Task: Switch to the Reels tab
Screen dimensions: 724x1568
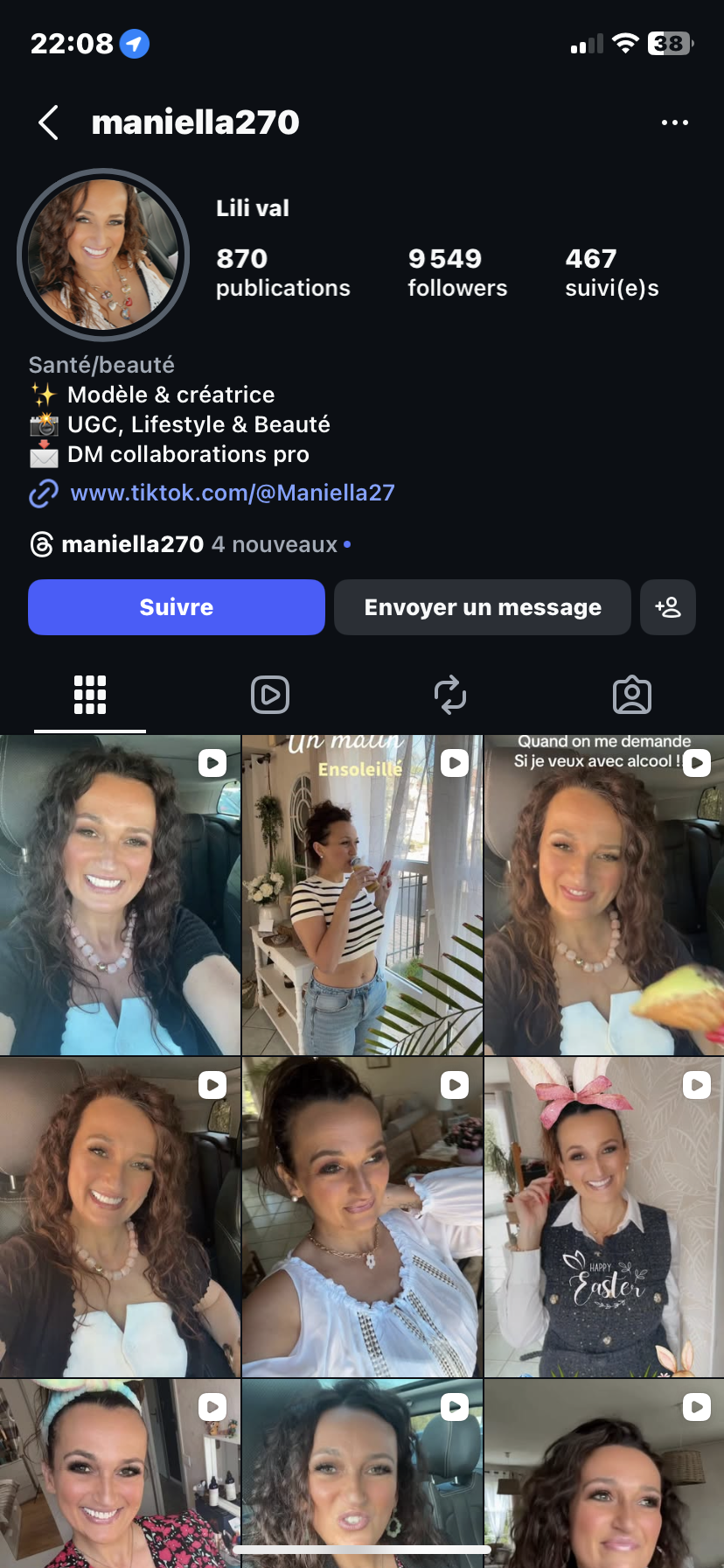Action: coord(270,696)
